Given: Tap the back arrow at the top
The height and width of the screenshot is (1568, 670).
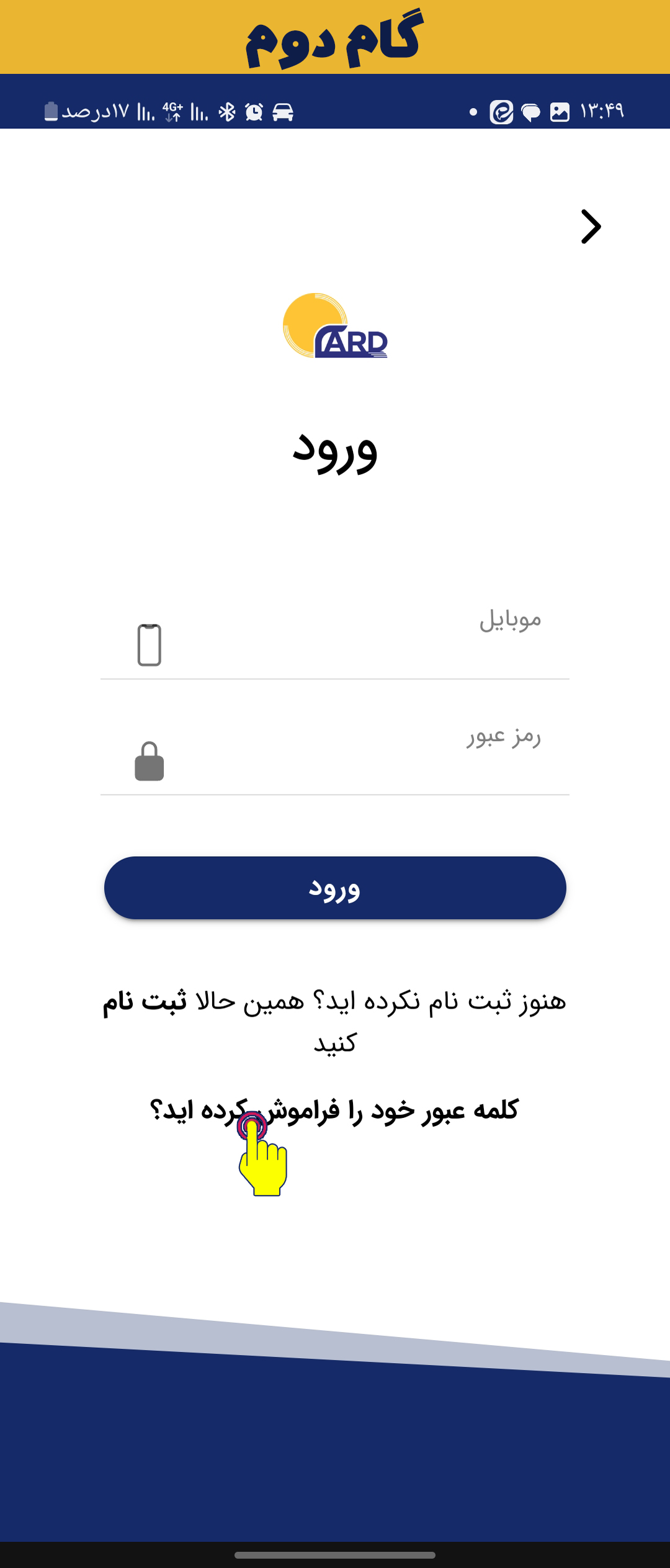Looking at the screenshot, I should (x=591, y=227).
